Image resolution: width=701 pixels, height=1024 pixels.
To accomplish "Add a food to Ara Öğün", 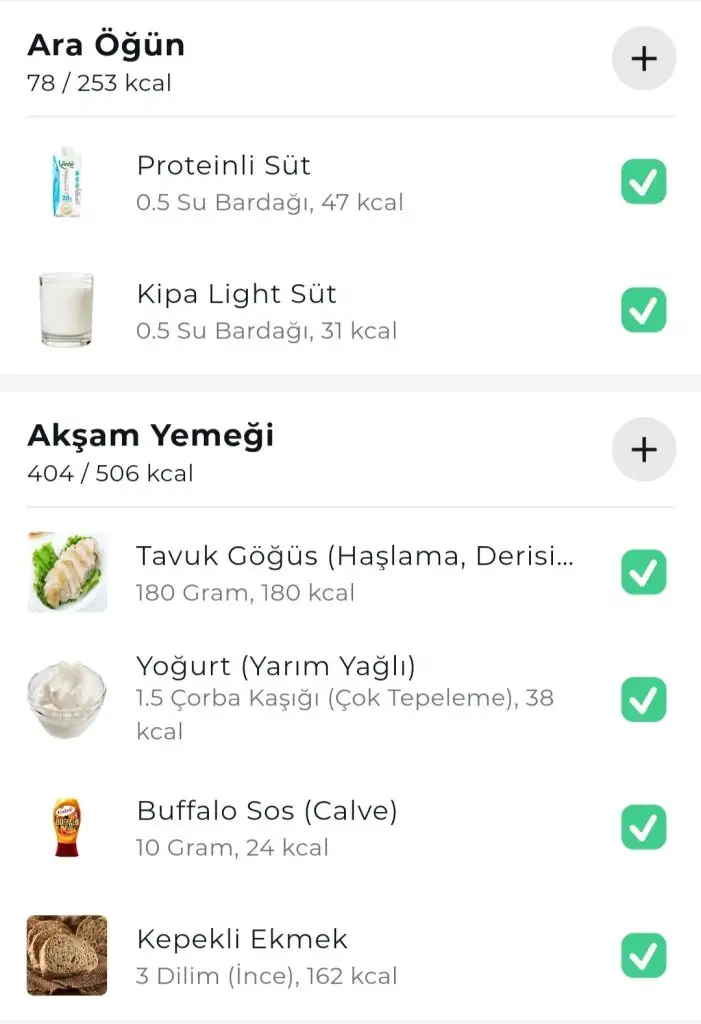I will 643,59.
